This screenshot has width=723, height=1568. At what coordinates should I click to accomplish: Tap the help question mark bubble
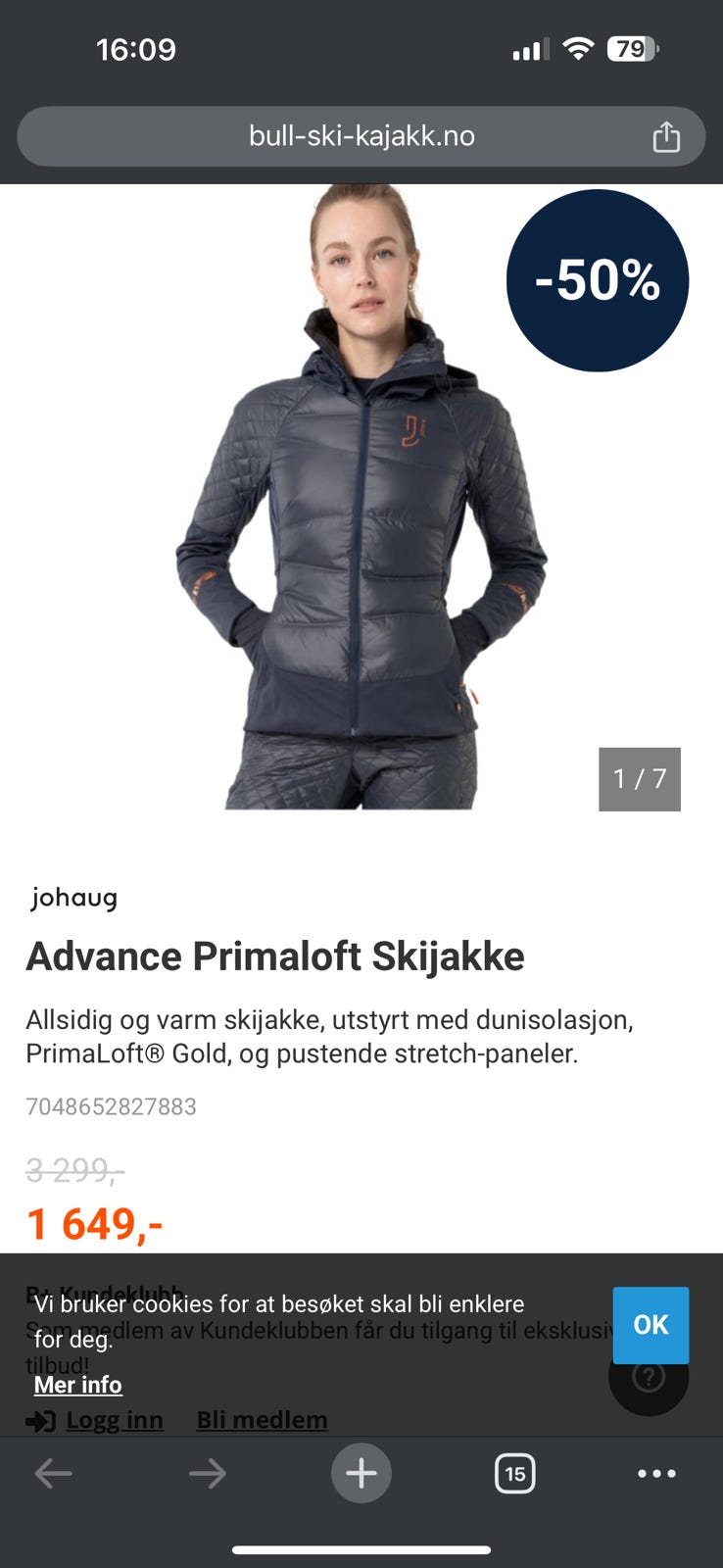coord(649,1378)
